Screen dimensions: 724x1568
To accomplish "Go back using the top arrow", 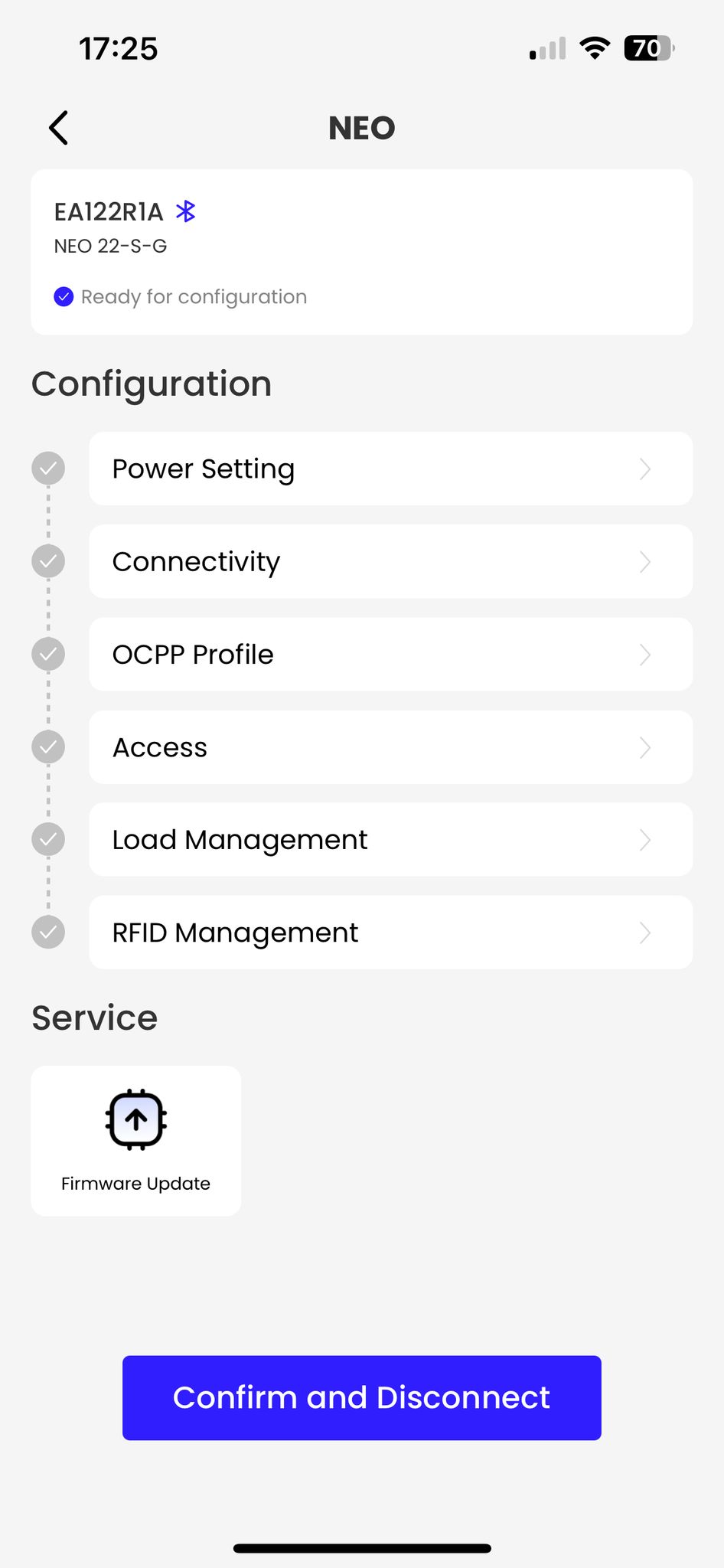I will (x=59, y=127).
